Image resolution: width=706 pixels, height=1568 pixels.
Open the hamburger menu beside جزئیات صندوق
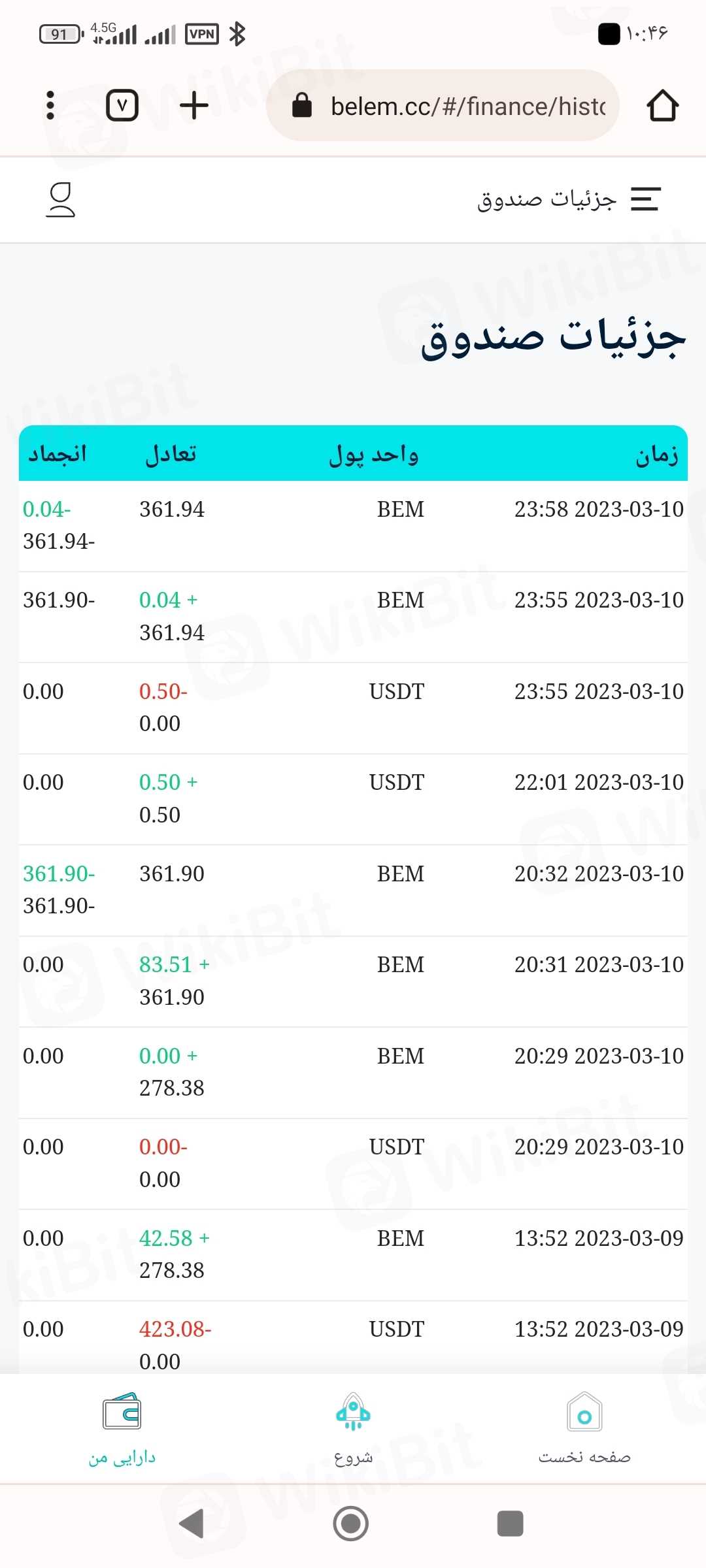(645, 199)
